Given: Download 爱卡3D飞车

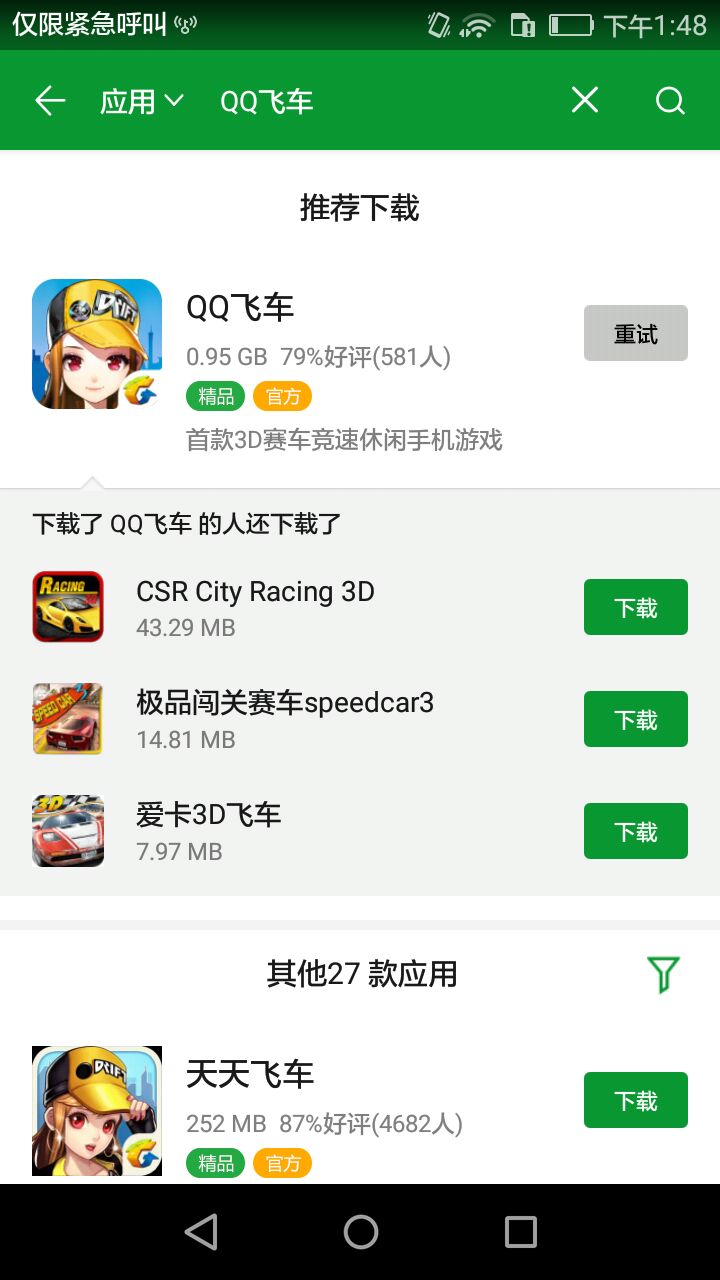Looking at the screenshot, I should click(635, 831).
